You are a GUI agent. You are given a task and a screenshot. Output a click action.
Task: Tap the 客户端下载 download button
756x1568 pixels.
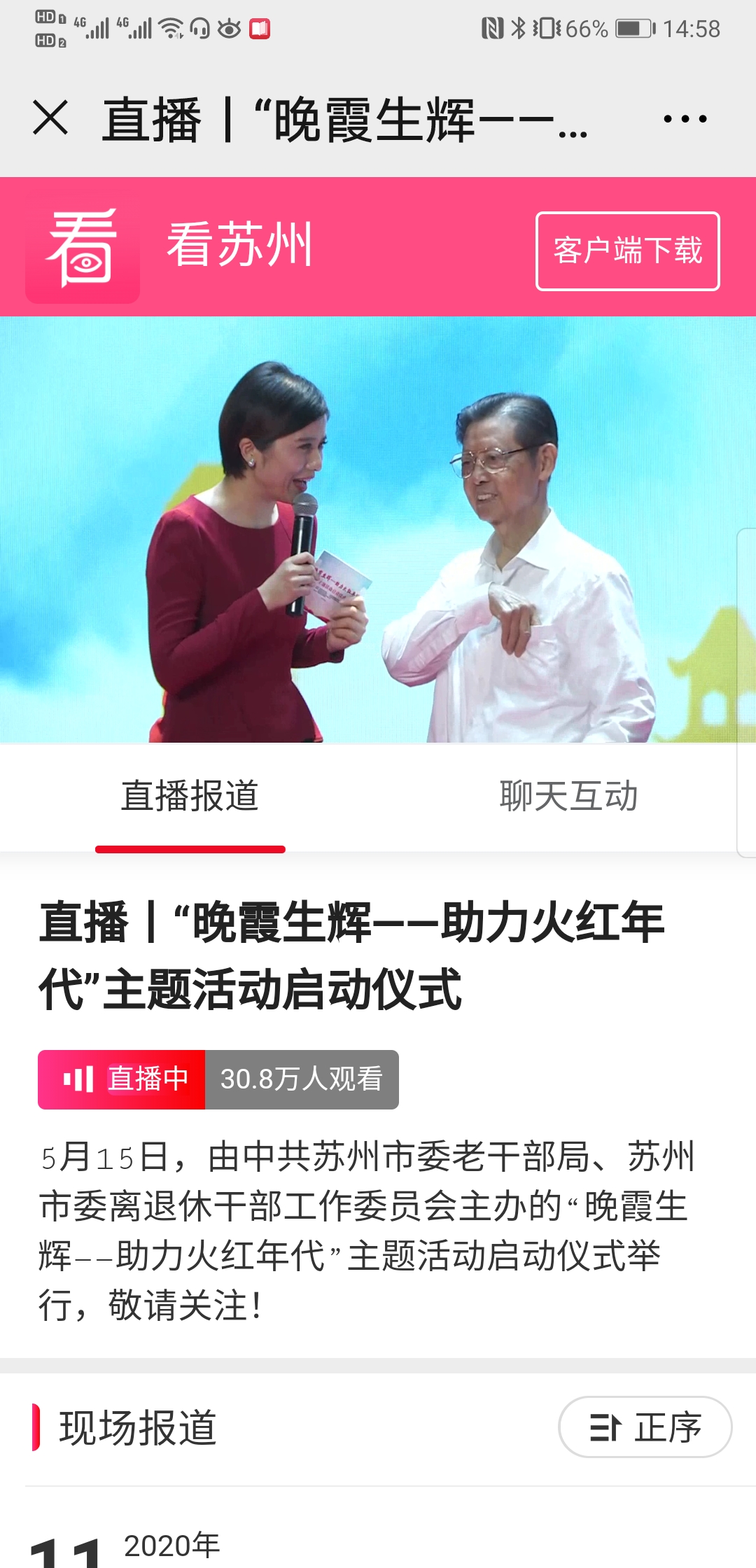click(627, 251)
